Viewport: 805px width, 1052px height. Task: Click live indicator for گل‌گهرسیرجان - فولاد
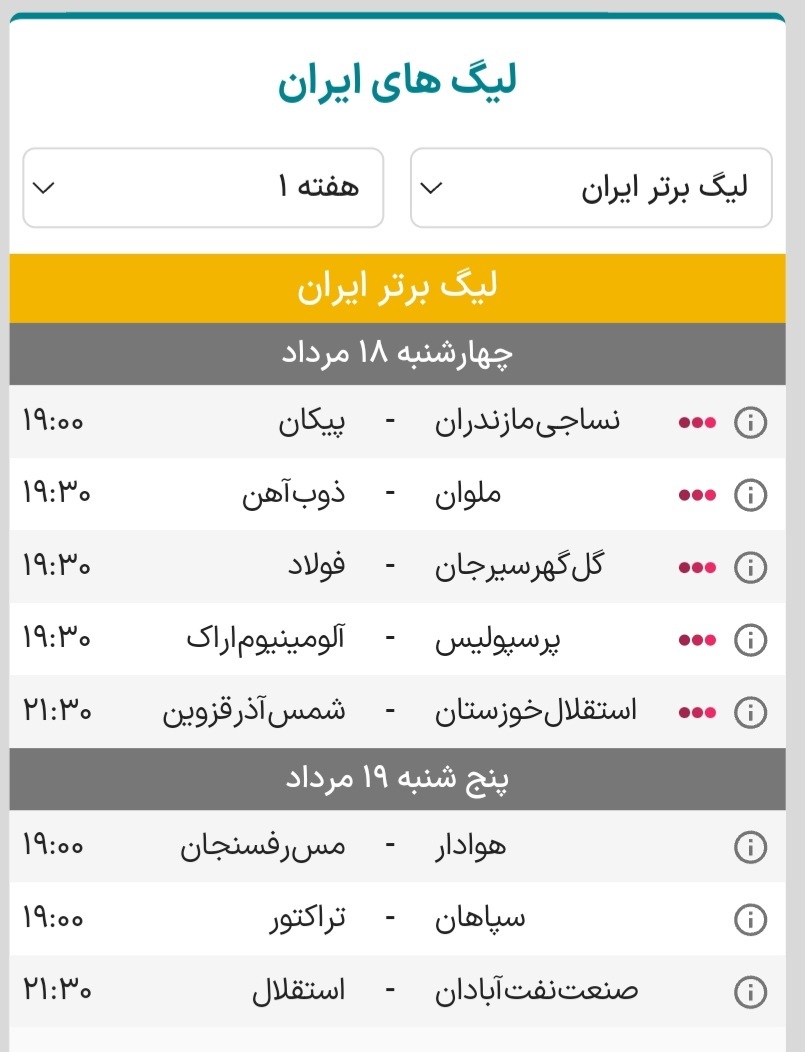[694, 566]
